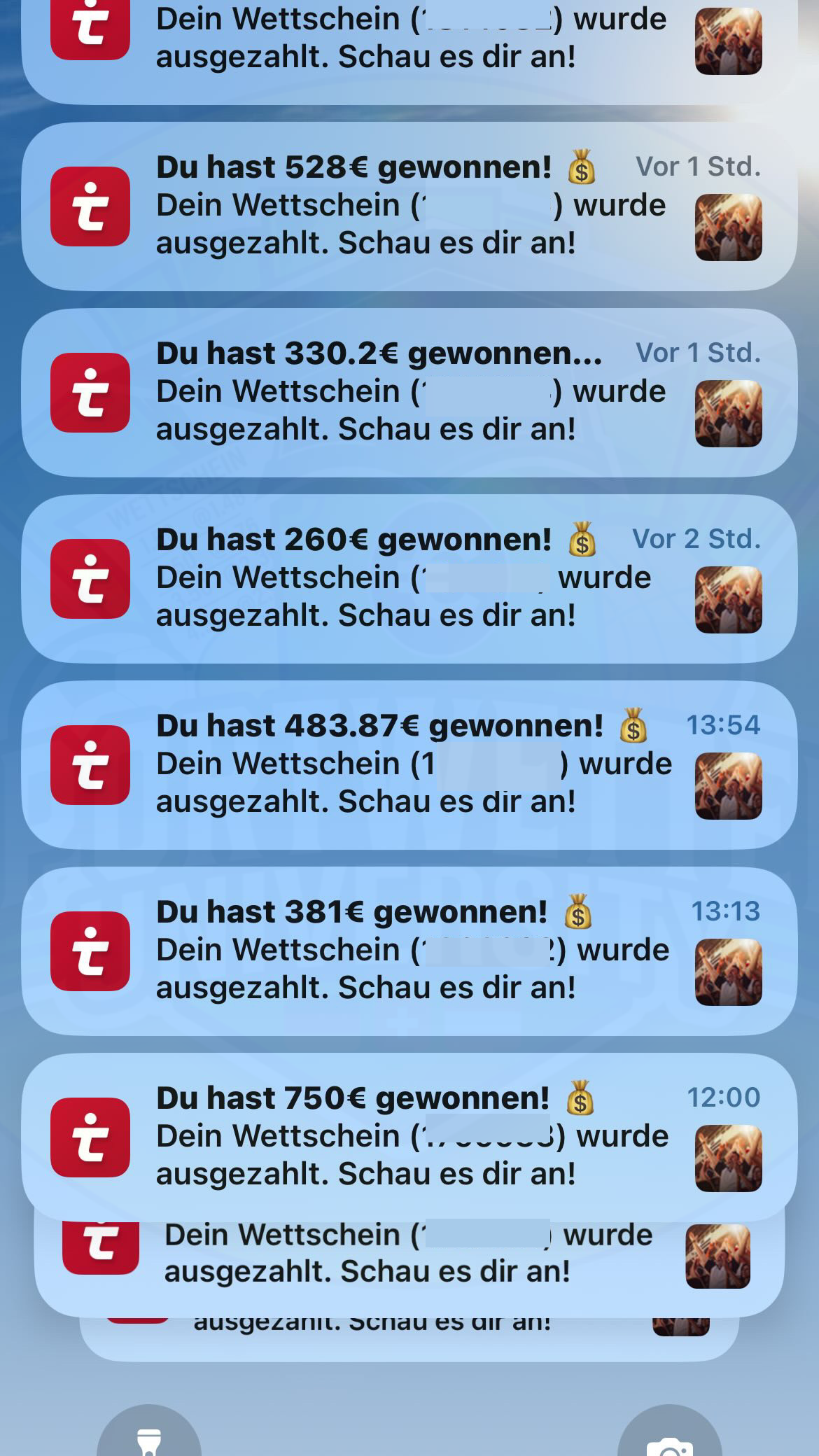Screen dimensions: 819x1456
Task: Open the 750€ gewonnen notification
Action: point(409,1137)
